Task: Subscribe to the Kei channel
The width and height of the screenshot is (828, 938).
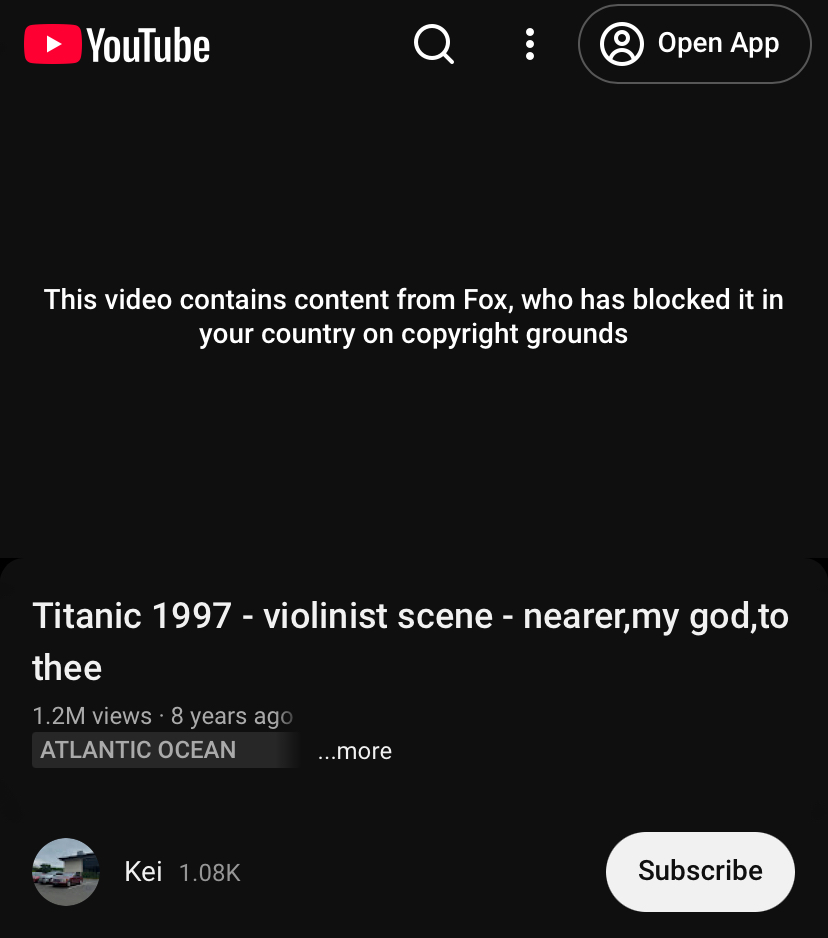Action: pyautogui.click(x=700, y=872)
